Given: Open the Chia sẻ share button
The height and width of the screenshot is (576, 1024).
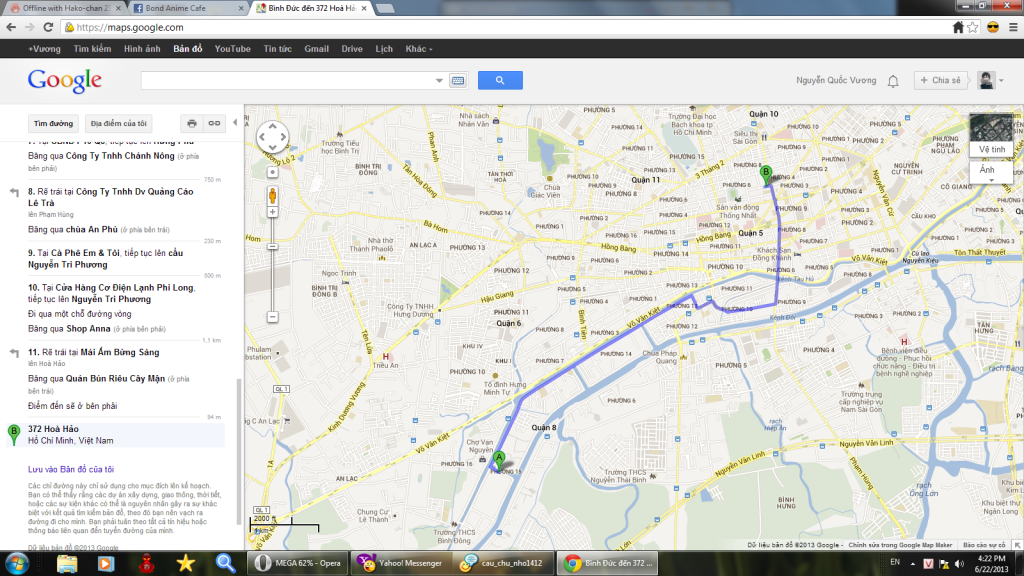Looking at the screenshot, I should [x=943, y=80].
